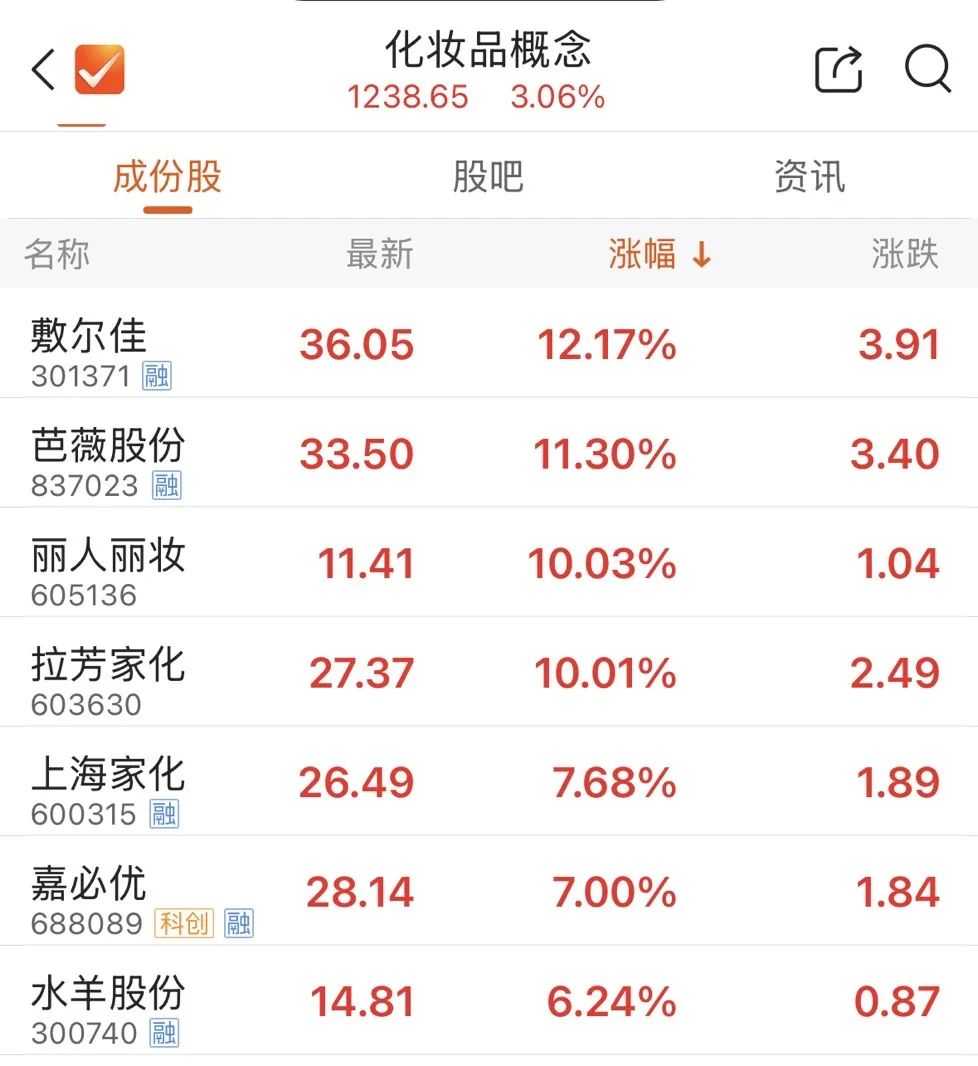Screen dimensions: 978x1066
Task: Select the 成份股 tab
Action: [167, 177]
